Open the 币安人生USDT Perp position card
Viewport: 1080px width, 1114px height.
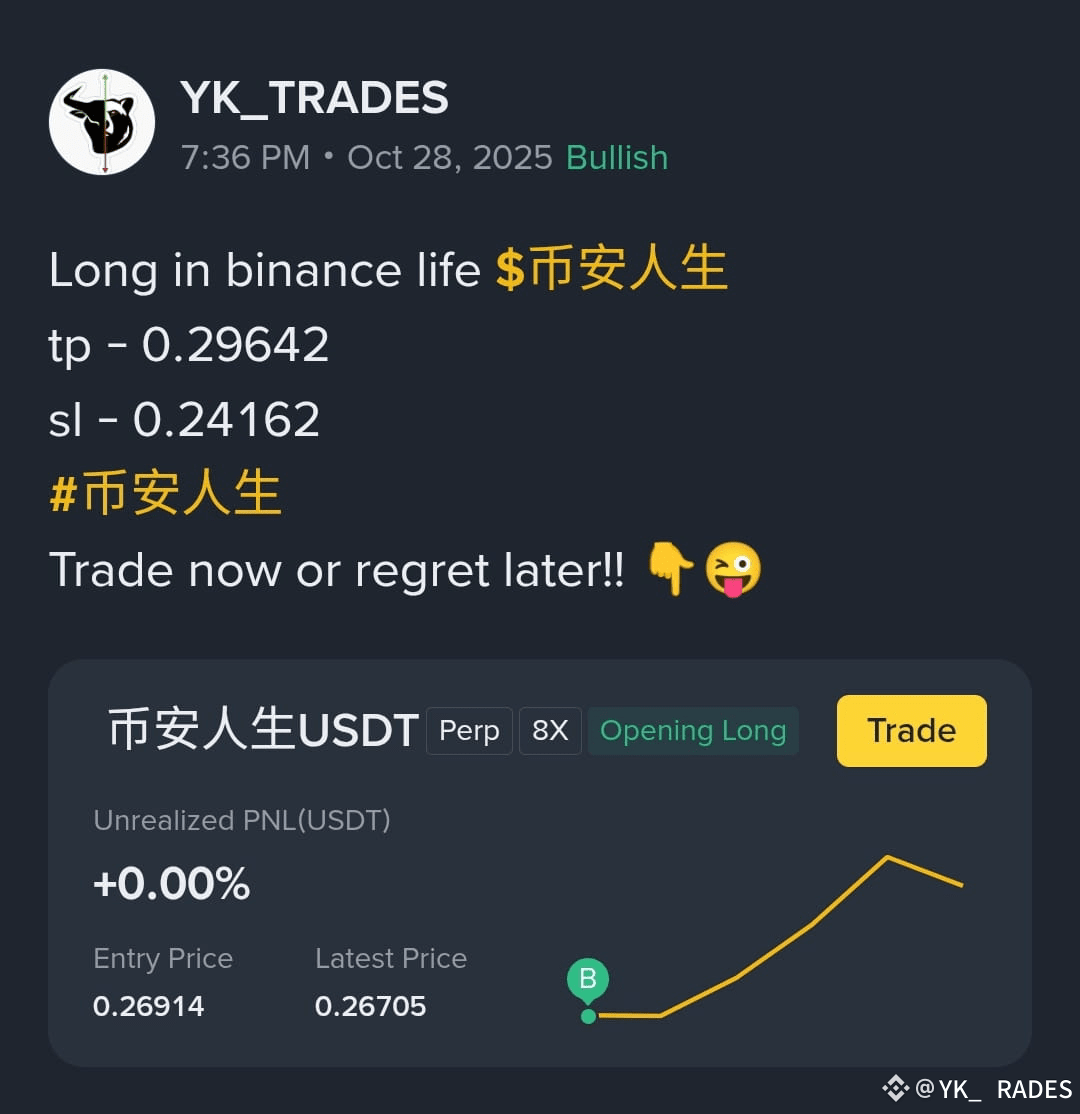coord(540,862)
